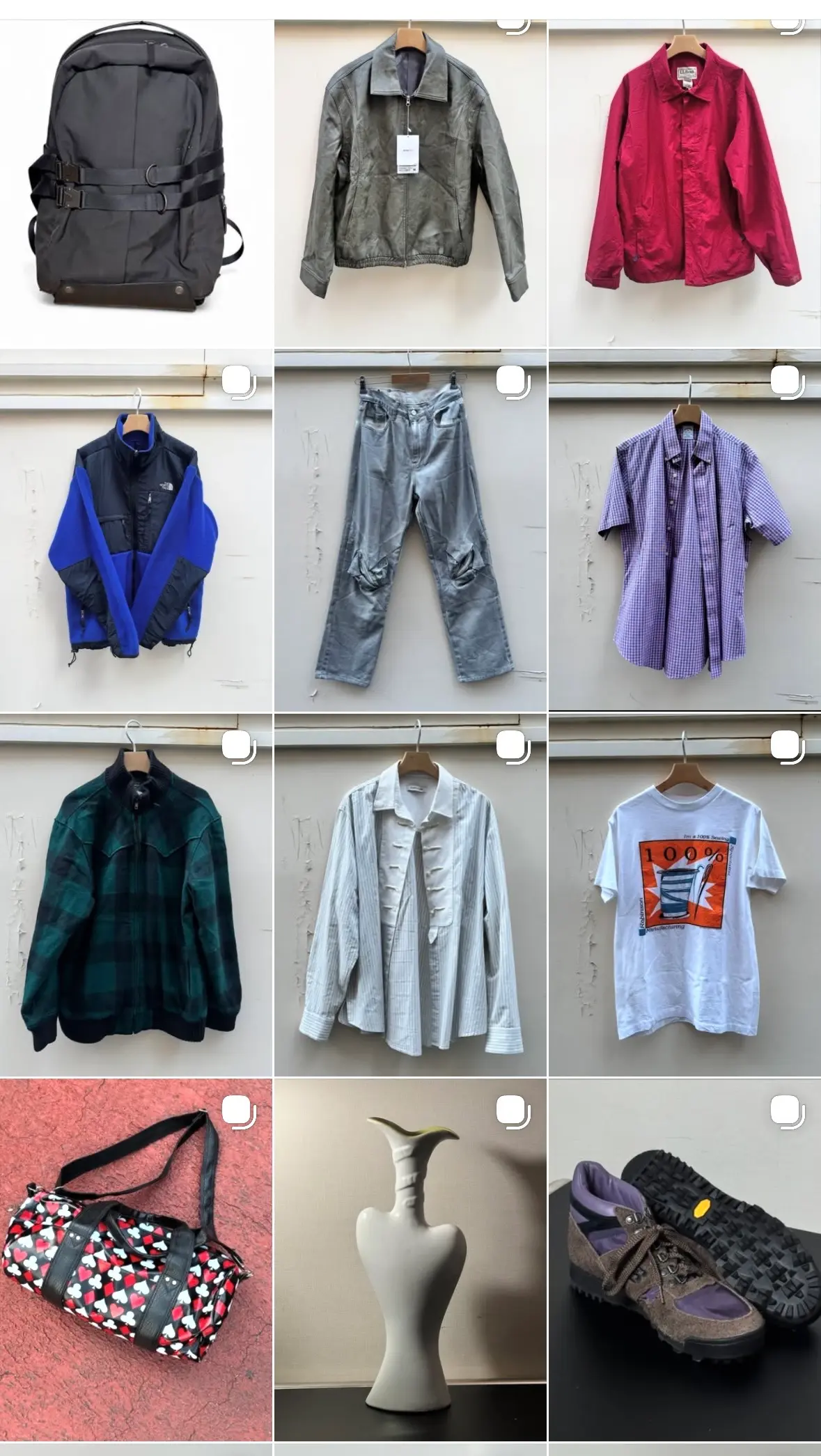821x1456 pixels.
Task: Open the gray washed jeans post
Action: [x=410, y=530]
